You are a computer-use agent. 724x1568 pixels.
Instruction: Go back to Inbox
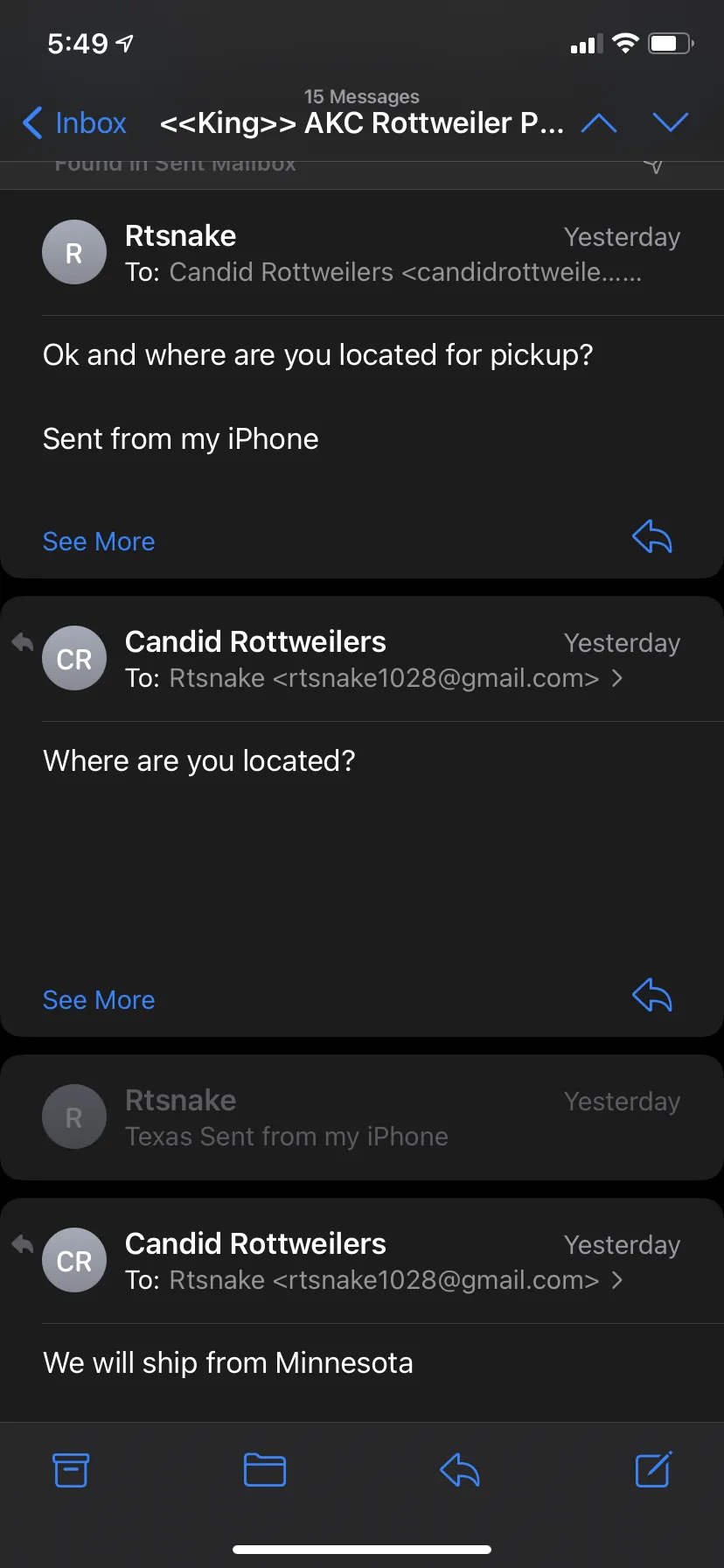click(75, 123)
